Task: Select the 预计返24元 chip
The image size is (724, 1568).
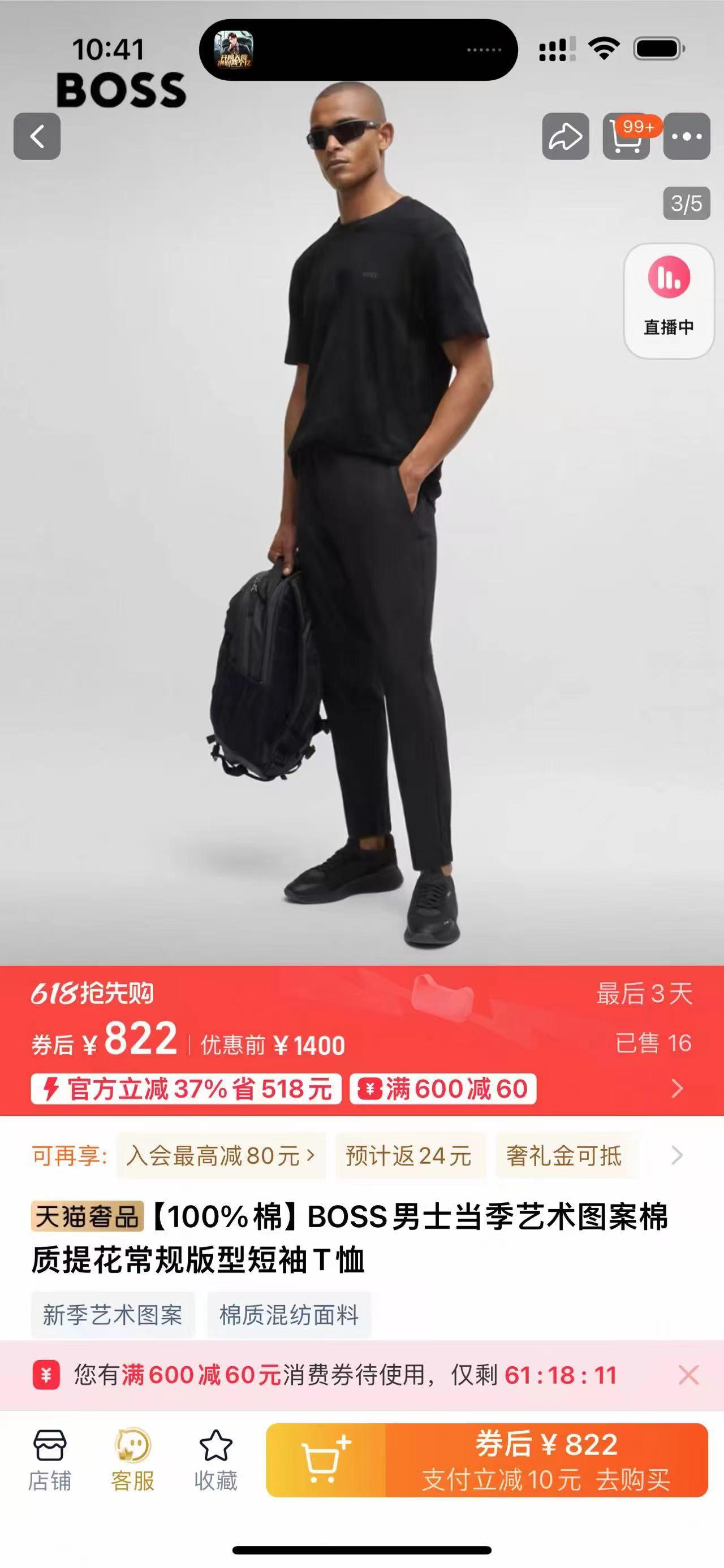Action: point(409,1155)
